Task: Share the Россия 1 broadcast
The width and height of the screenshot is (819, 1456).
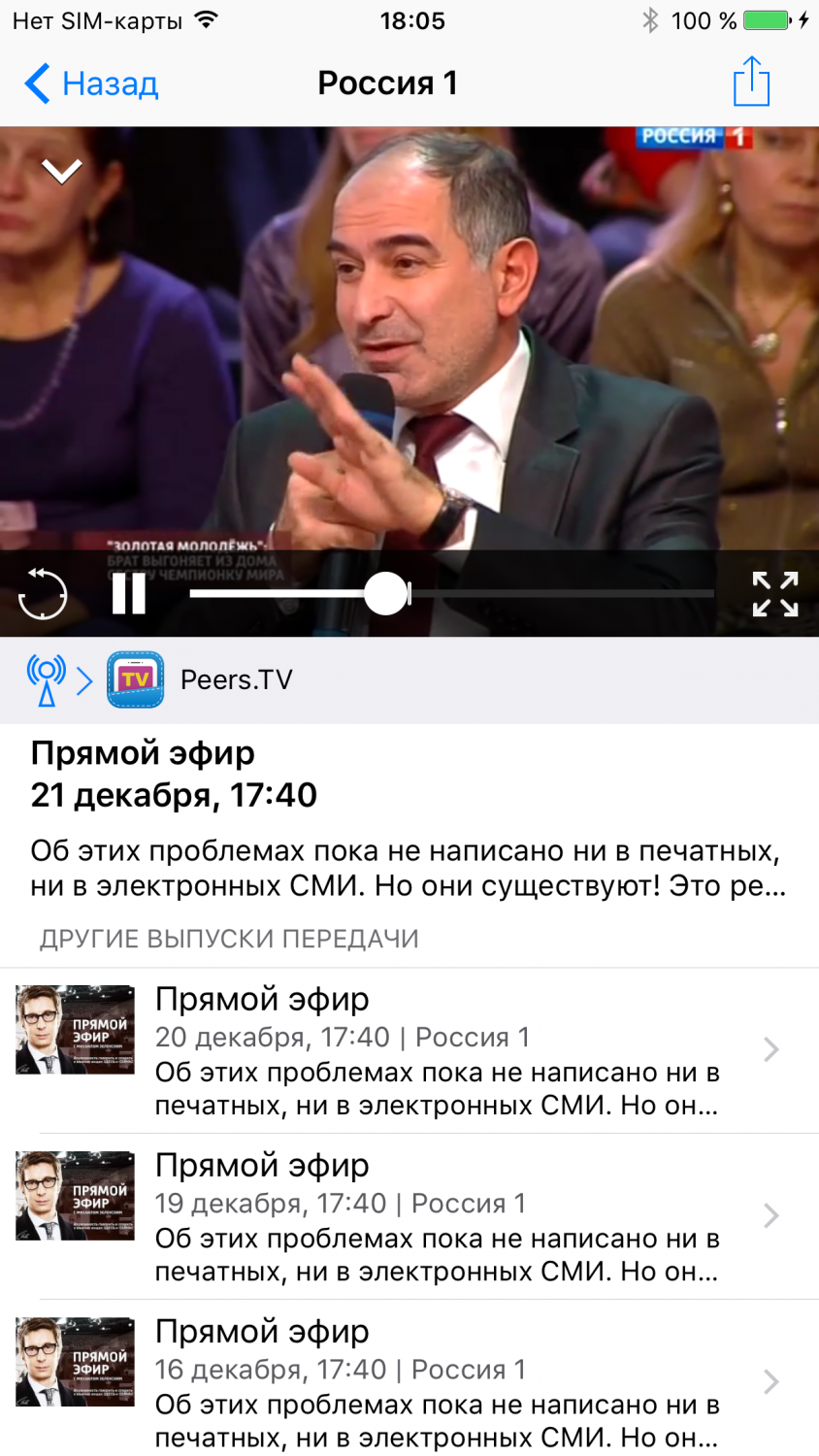Action: 751,82
